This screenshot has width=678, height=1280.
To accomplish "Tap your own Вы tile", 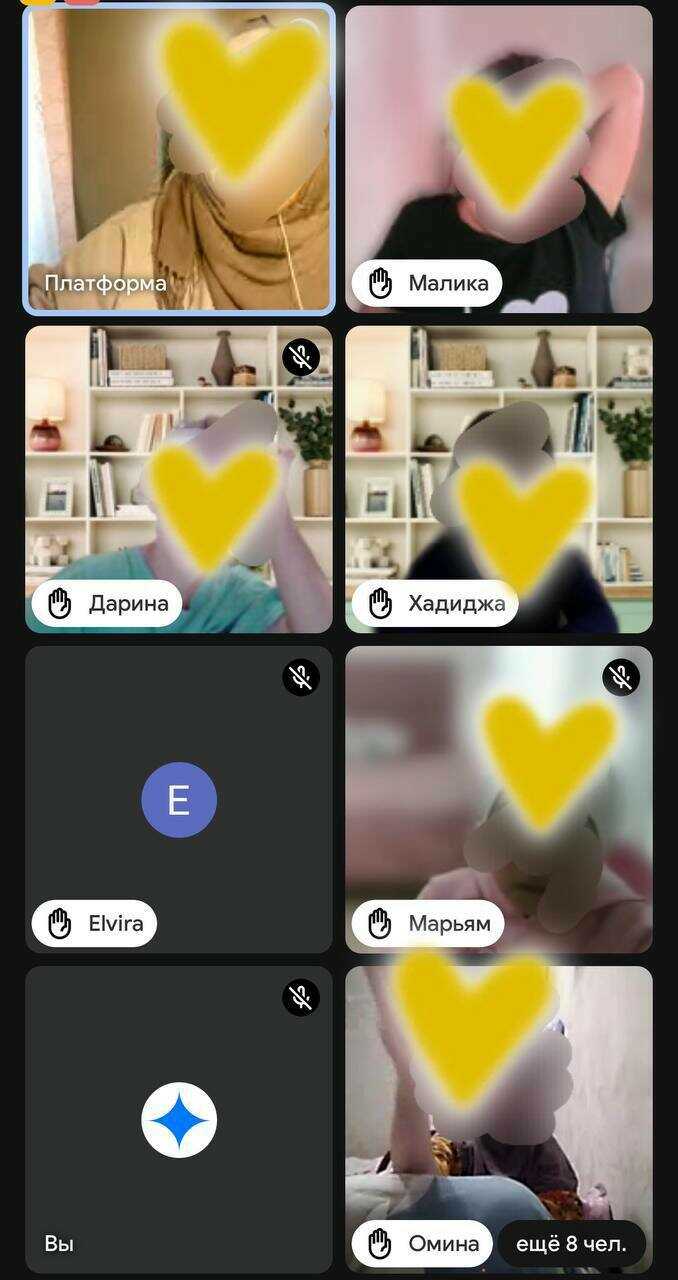I will click(x=179, y=1120).
